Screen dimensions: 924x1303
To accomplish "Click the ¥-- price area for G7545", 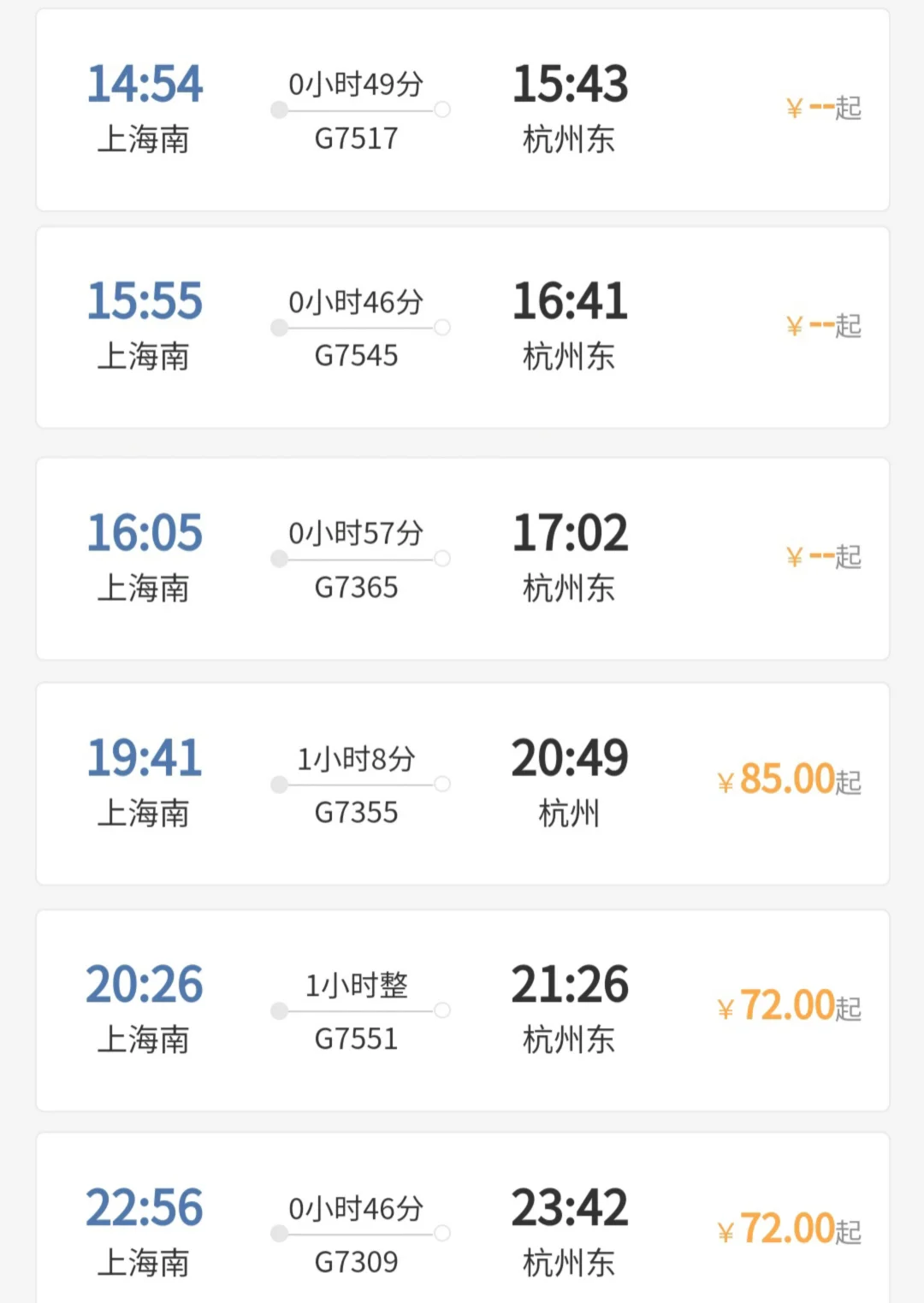I will point(825,325).
